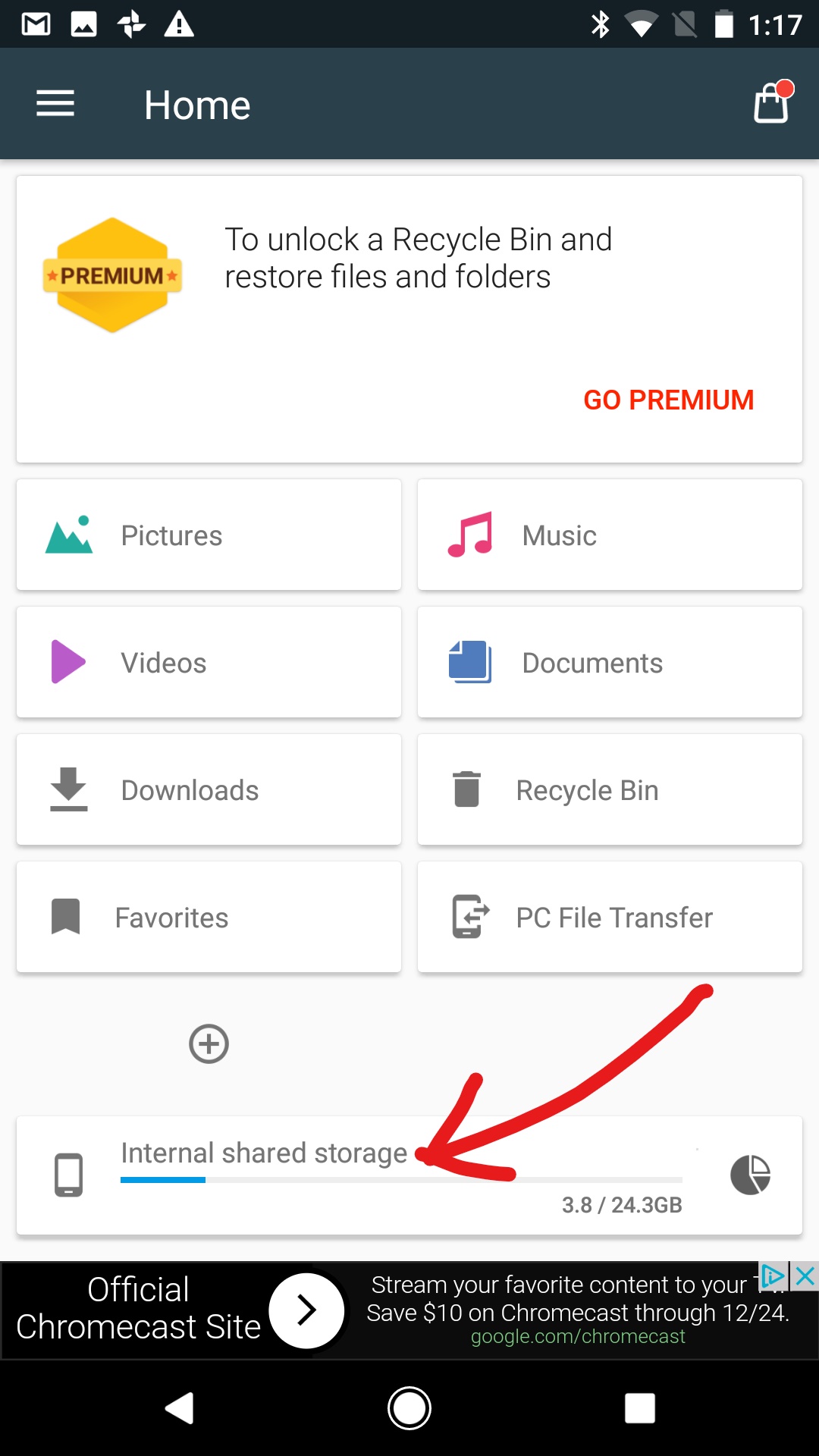
Task: Launch PC File Transfer
Action: click(610, 918)
